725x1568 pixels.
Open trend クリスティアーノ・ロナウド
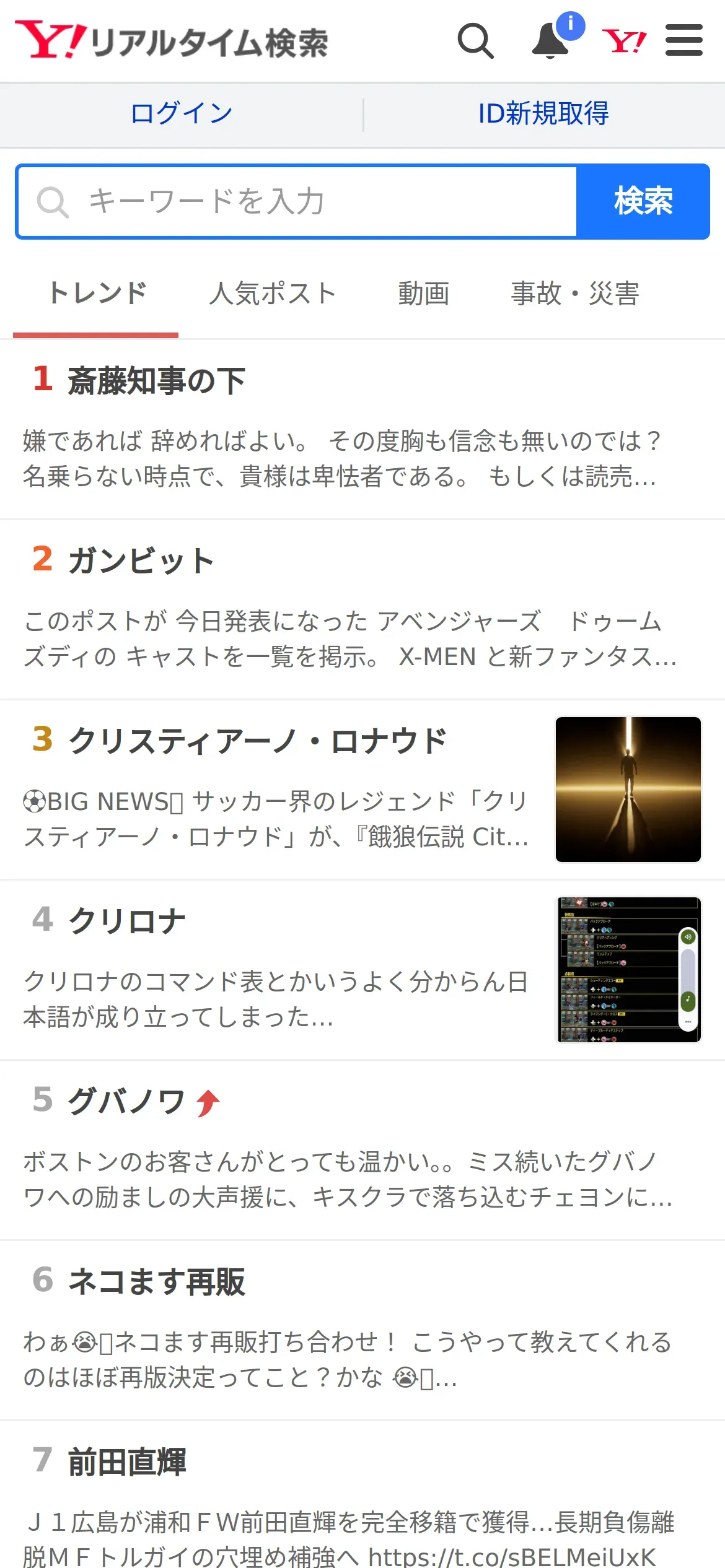click(362, 790)
